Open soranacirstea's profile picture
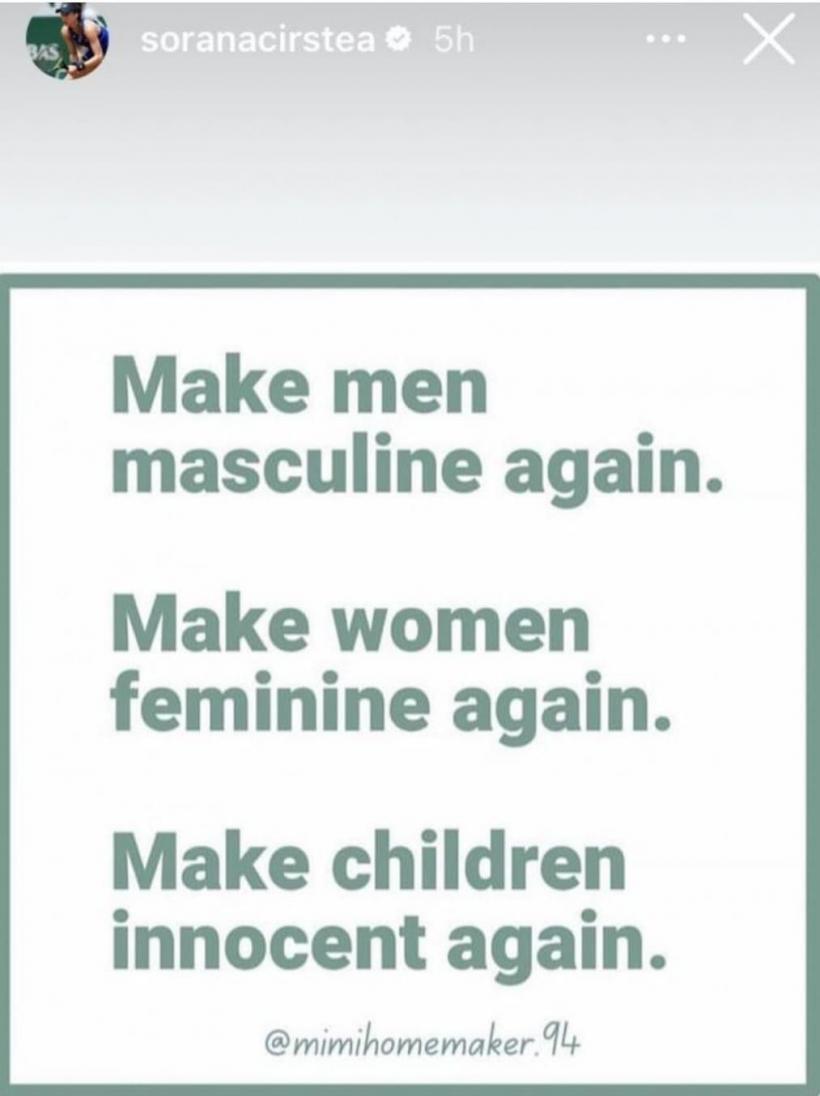820x1096 pixels. [68, 42]
